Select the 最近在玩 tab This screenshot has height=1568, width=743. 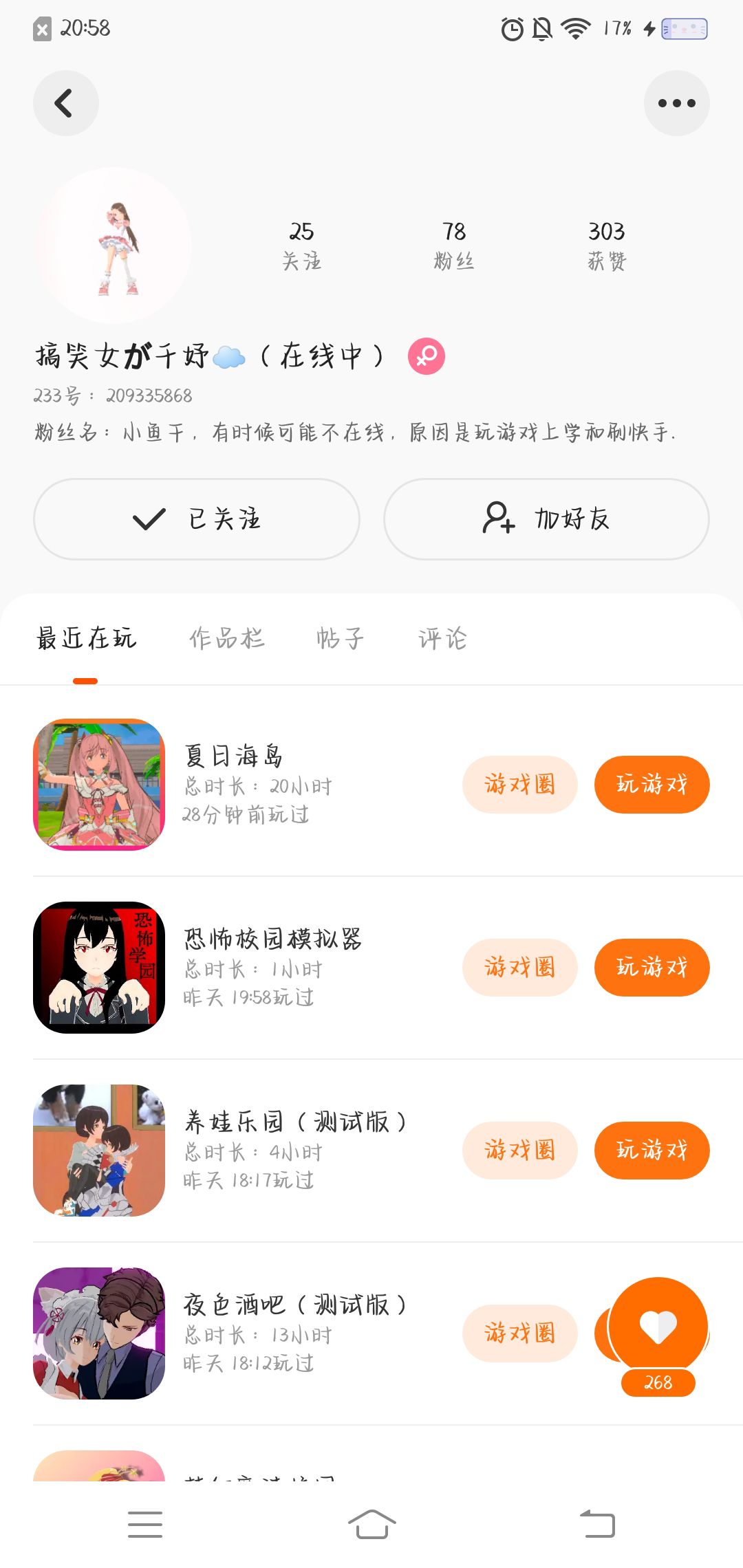(x=86, y=639)
